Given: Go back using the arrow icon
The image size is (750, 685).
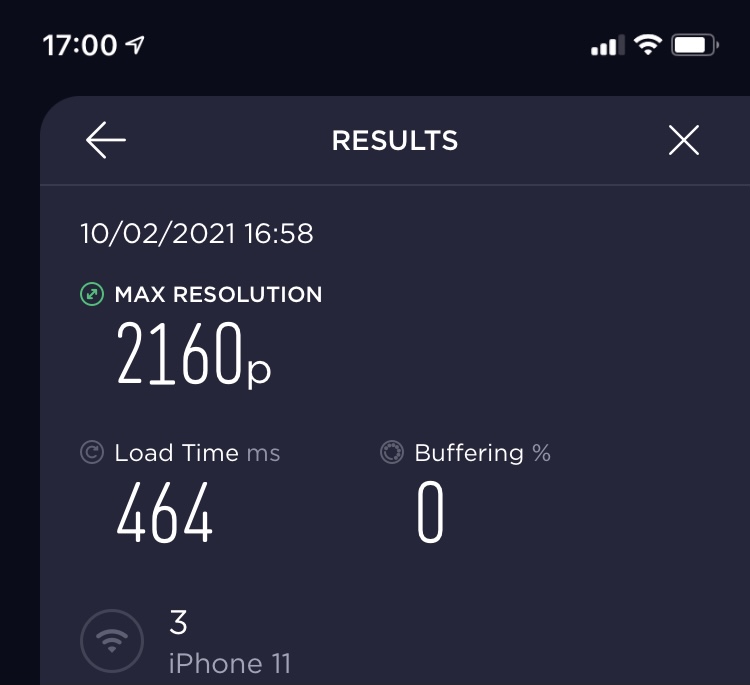Looking at the screenshot, I should point(105,141).
